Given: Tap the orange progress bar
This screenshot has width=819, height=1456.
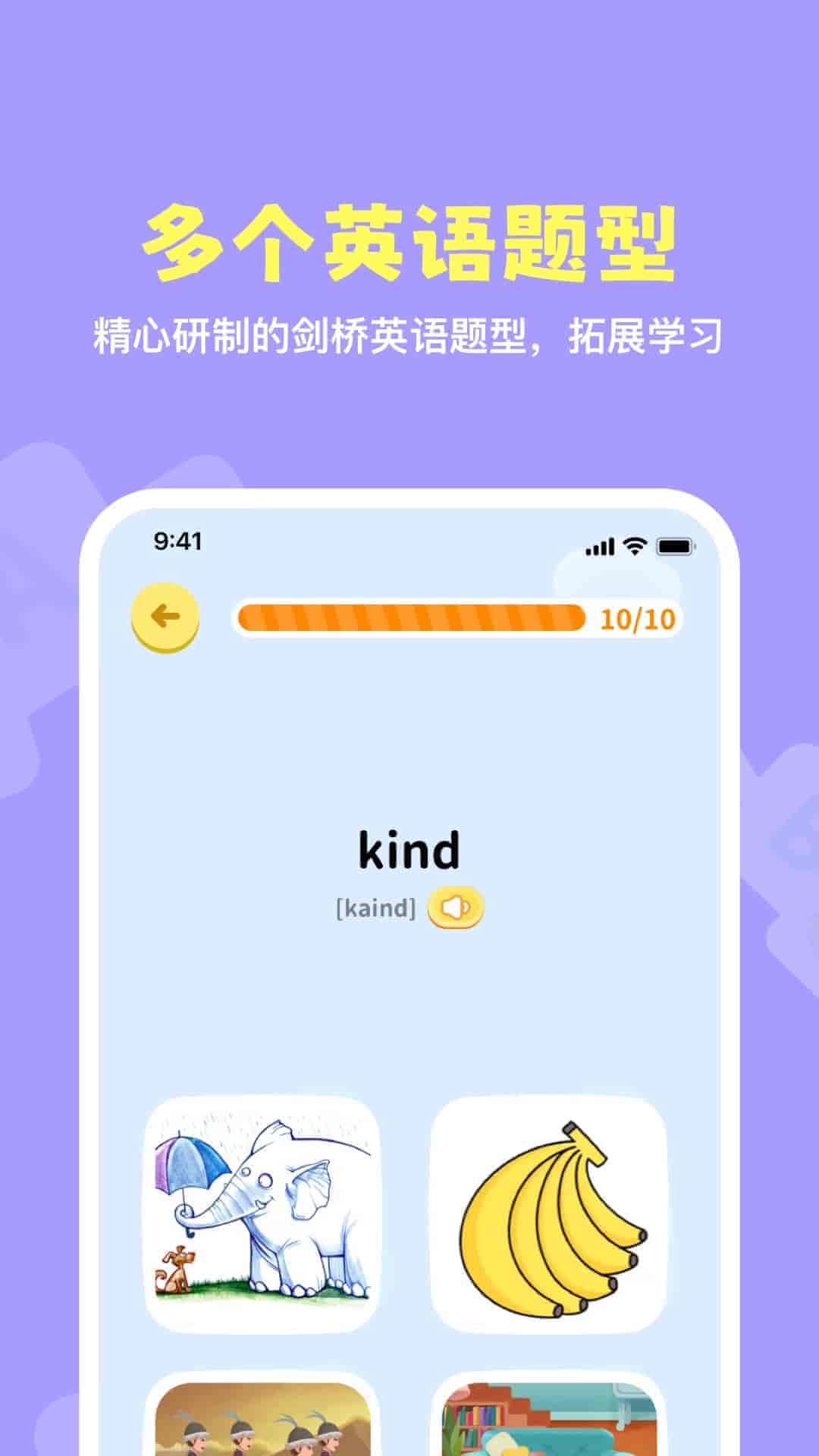Looking at the screenshot, I should [x=409, y=617].
